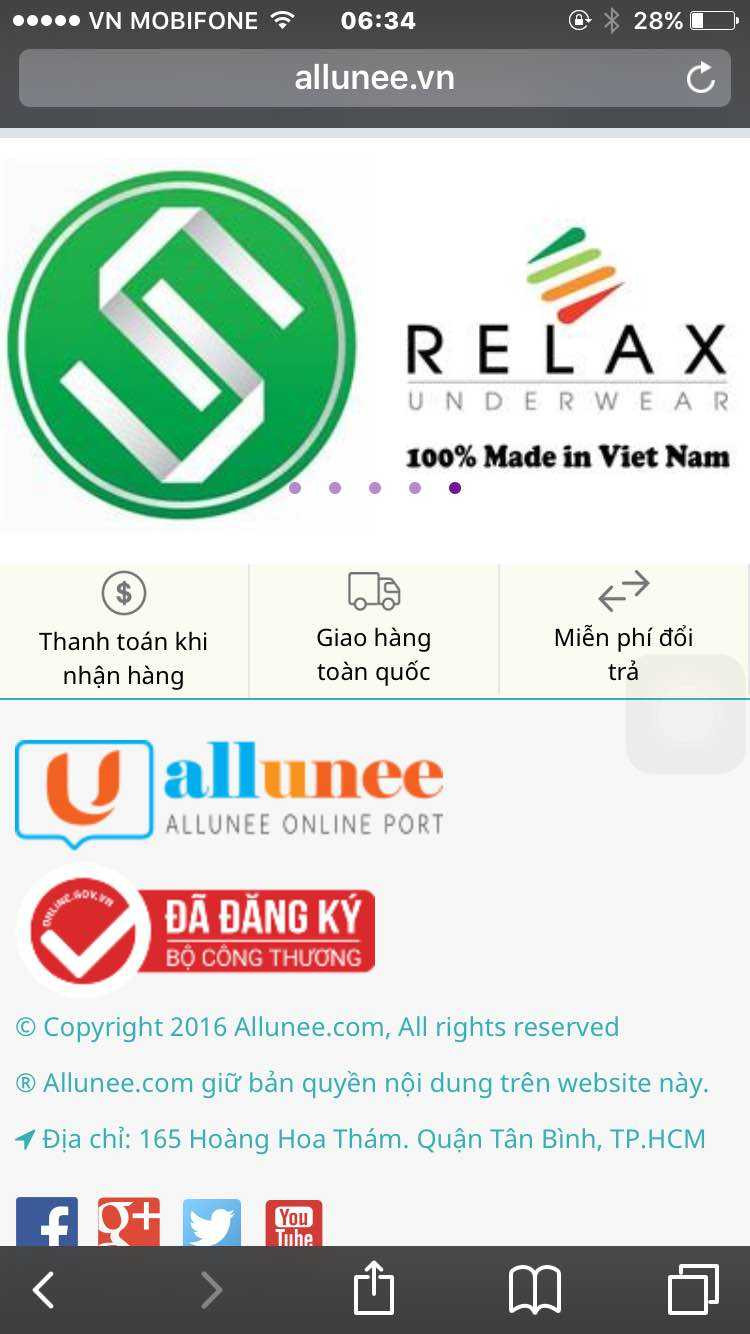Screen dimensions: 750x1334
Task: Go back to previous page
Action: 43,1290
